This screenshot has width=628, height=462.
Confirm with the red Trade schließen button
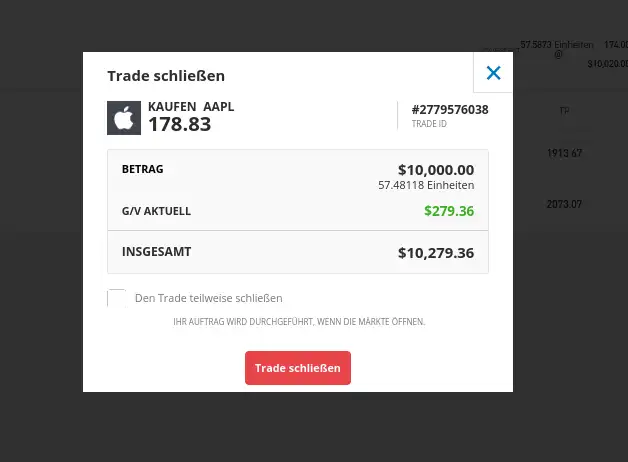coord(297,368)
